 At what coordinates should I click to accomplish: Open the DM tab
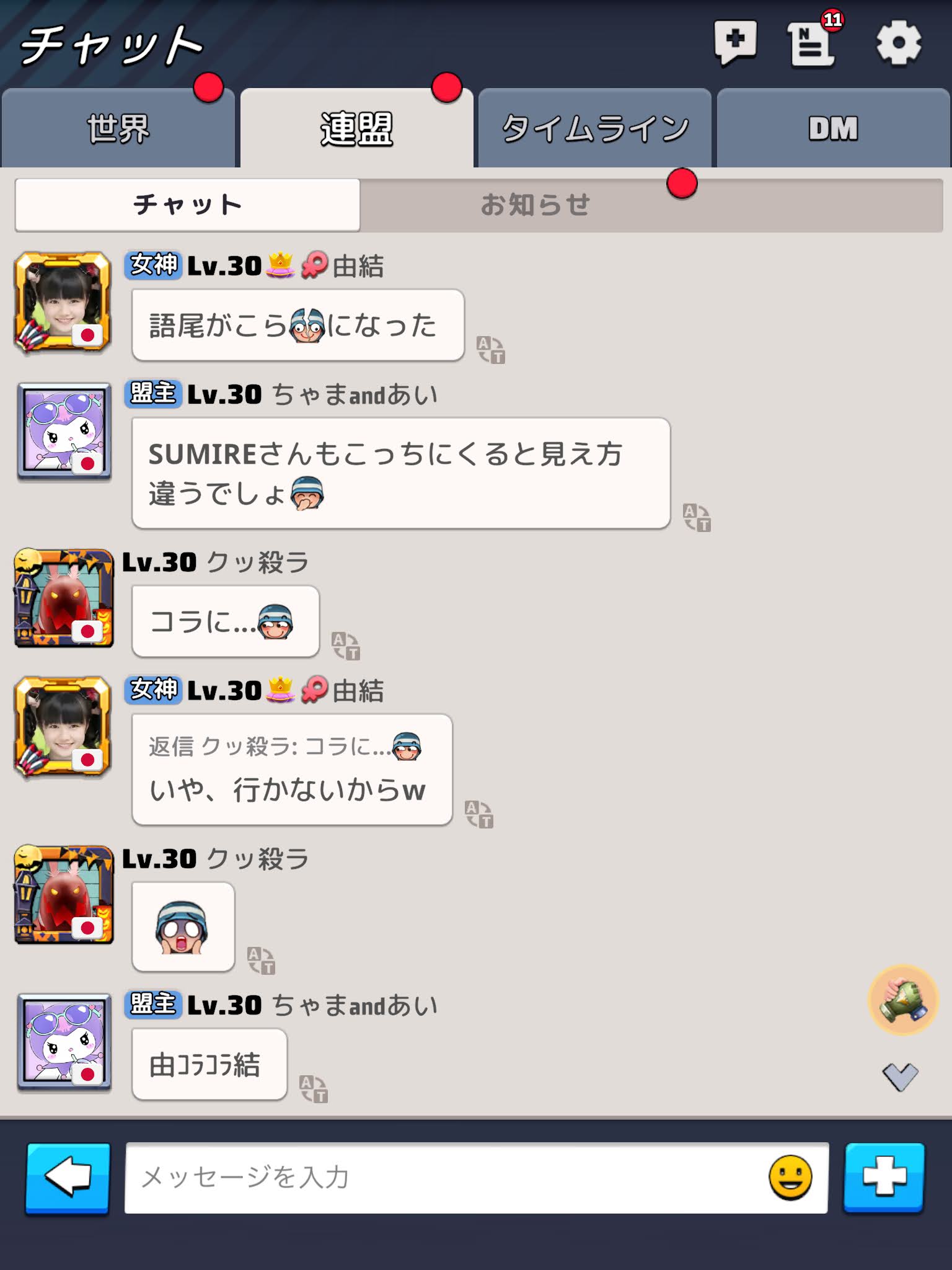pos(833,129)
